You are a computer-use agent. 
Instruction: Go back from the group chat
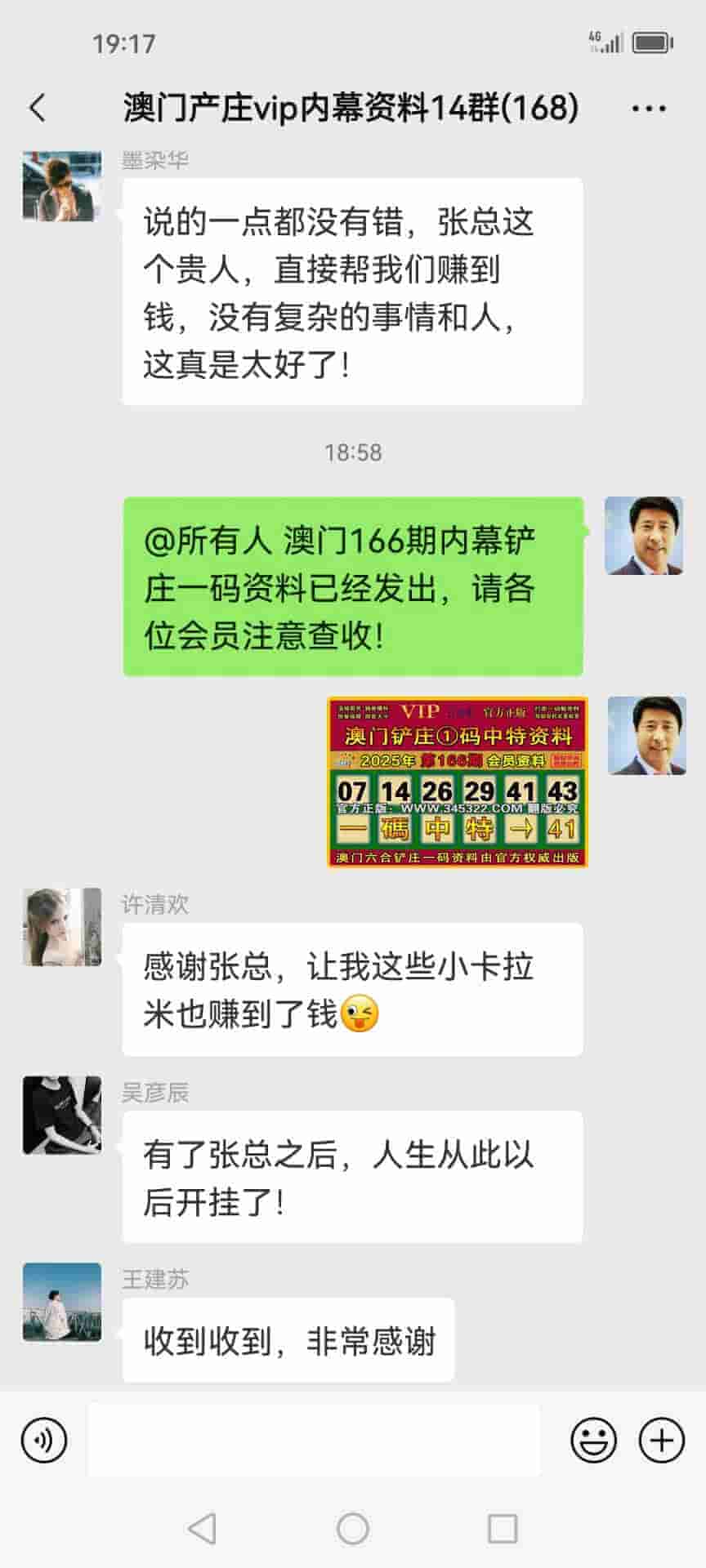pos(38,108)
